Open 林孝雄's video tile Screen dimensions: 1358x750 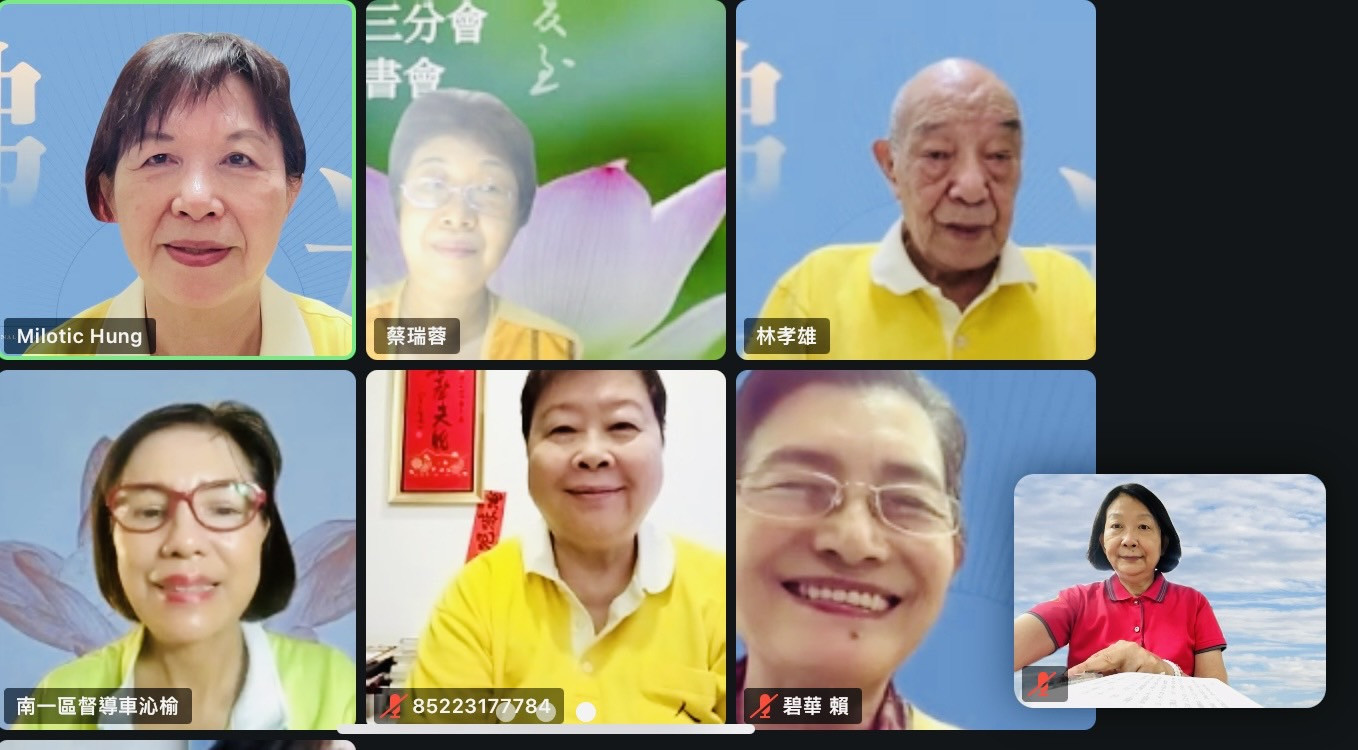pos(915,180)
